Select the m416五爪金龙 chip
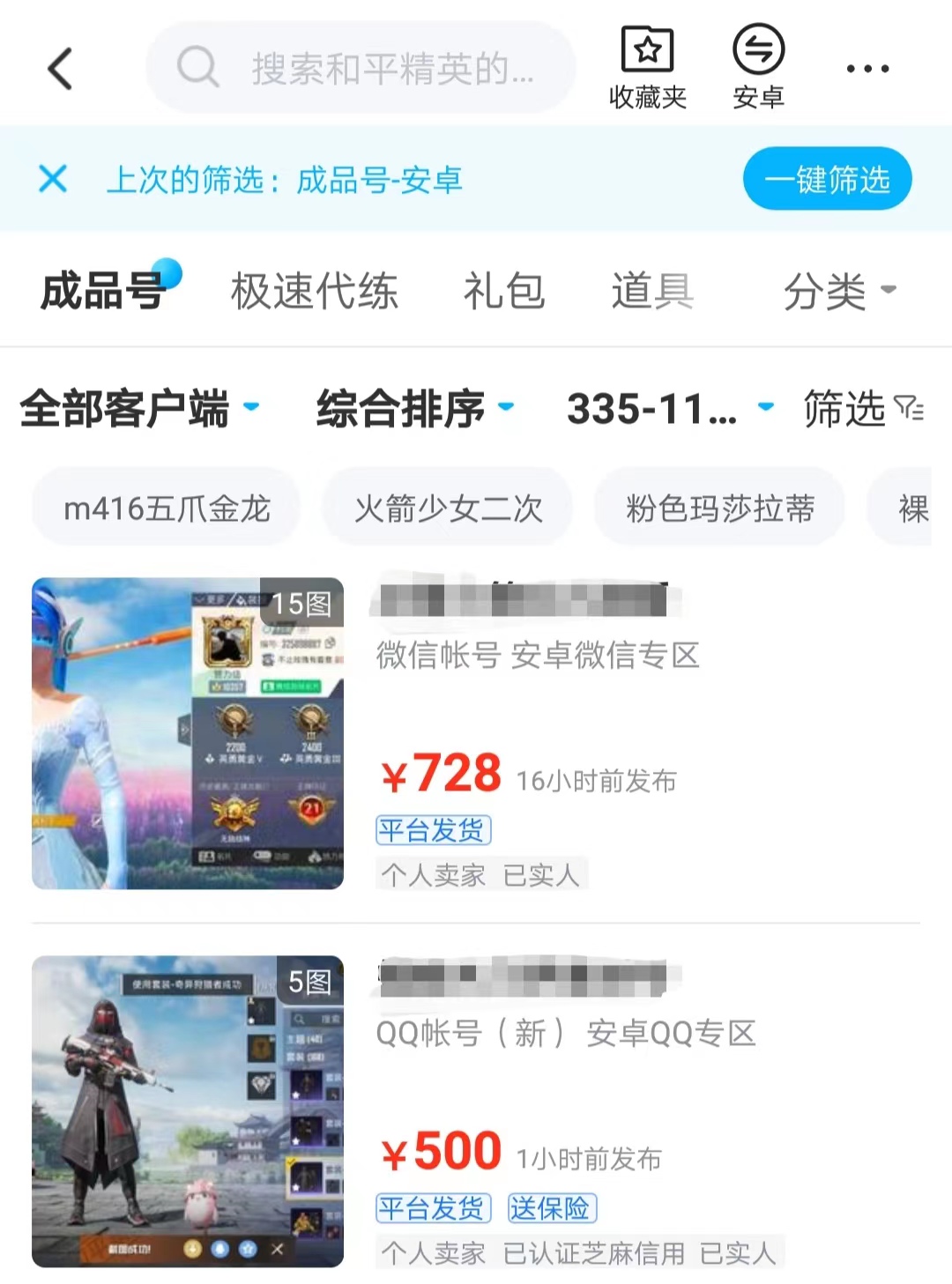 coord(167,508)
